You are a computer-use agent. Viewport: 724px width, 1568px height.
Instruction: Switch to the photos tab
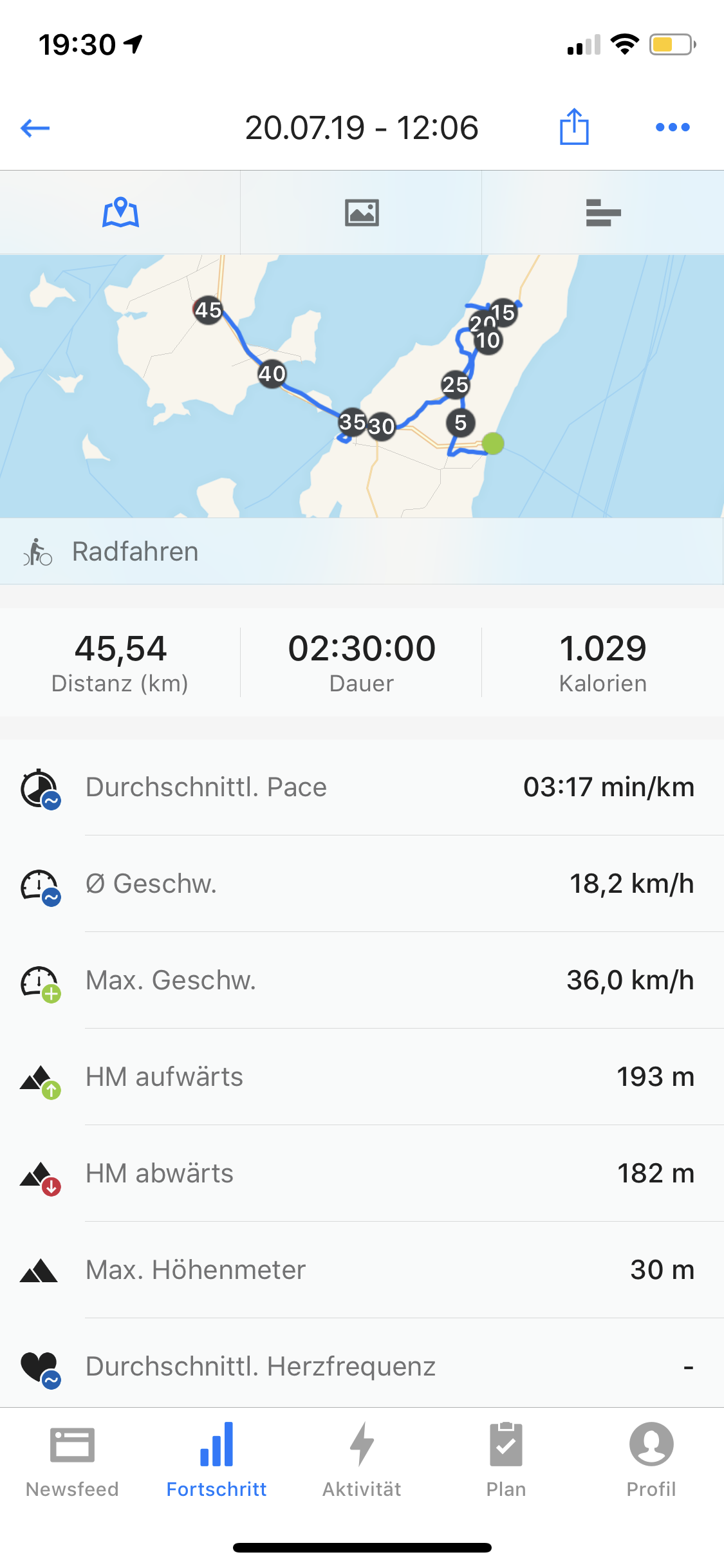(x=362, y=212)
